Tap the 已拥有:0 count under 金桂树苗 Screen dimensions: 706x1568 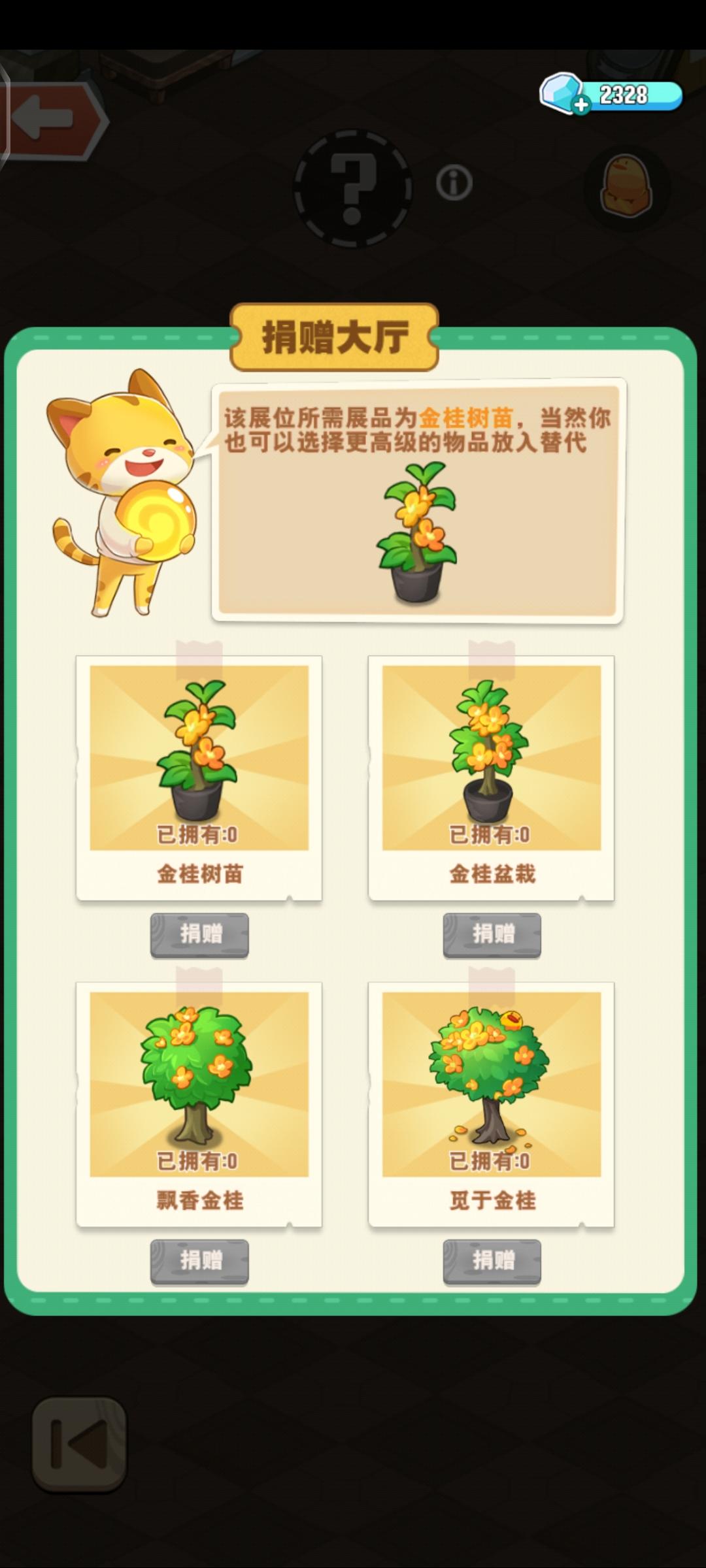[199, 834]
